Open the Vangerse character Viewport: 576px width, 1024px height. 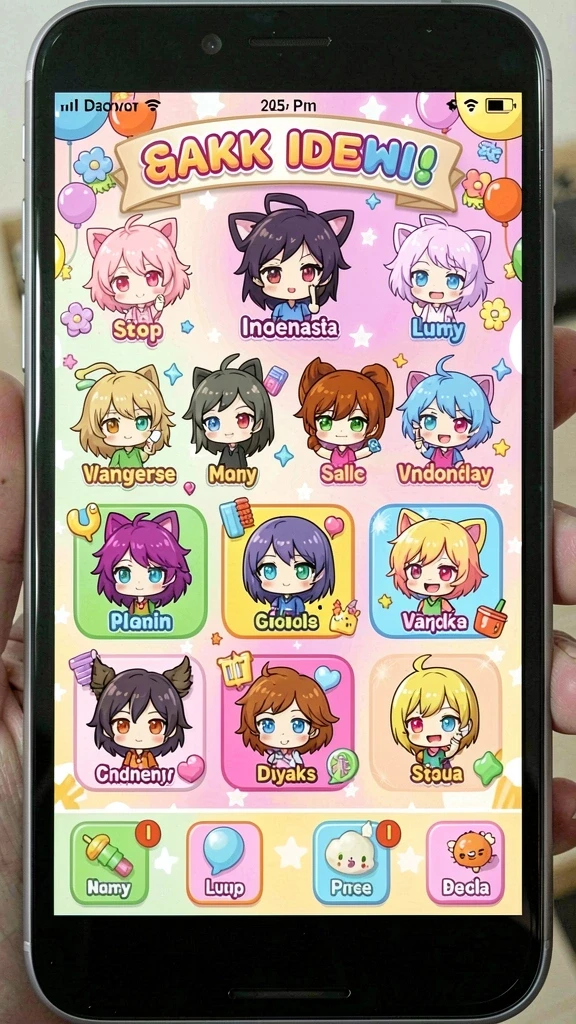129,424
